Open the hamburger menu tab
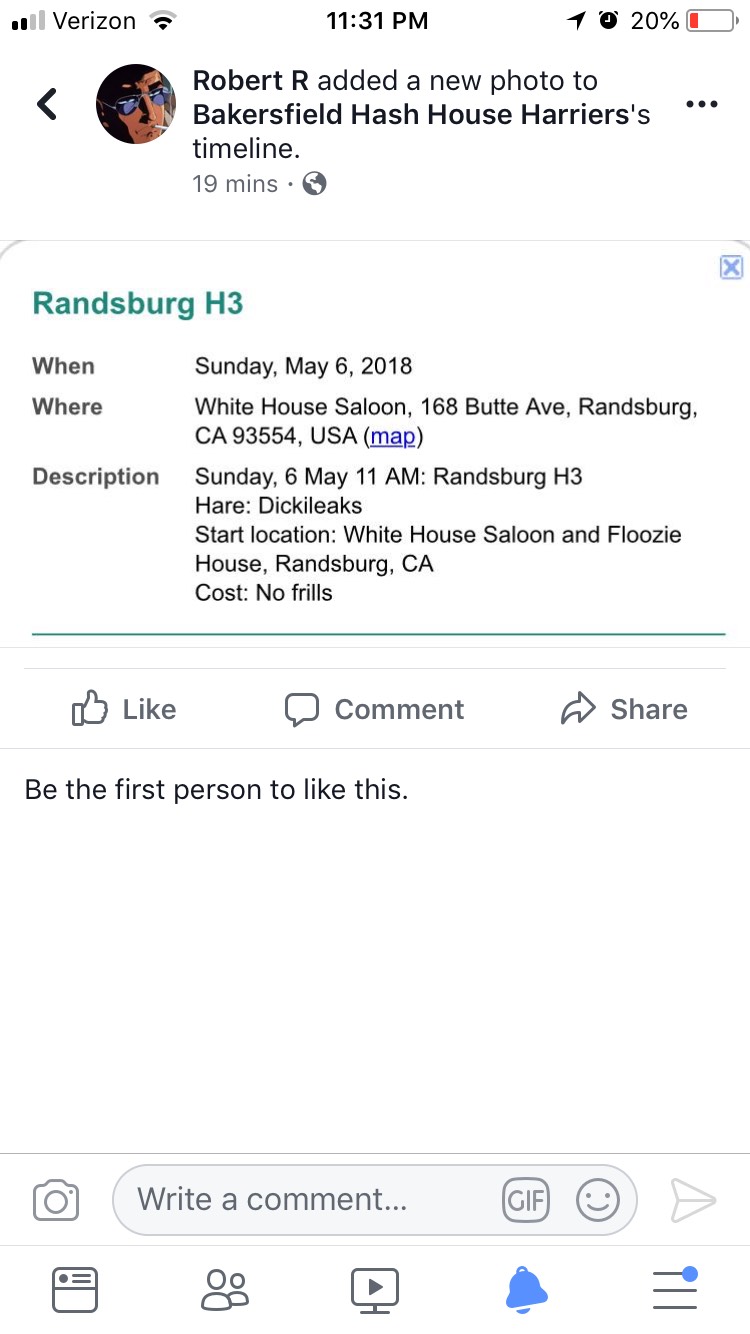The image size is (750, 1334). click(675, 1289)
